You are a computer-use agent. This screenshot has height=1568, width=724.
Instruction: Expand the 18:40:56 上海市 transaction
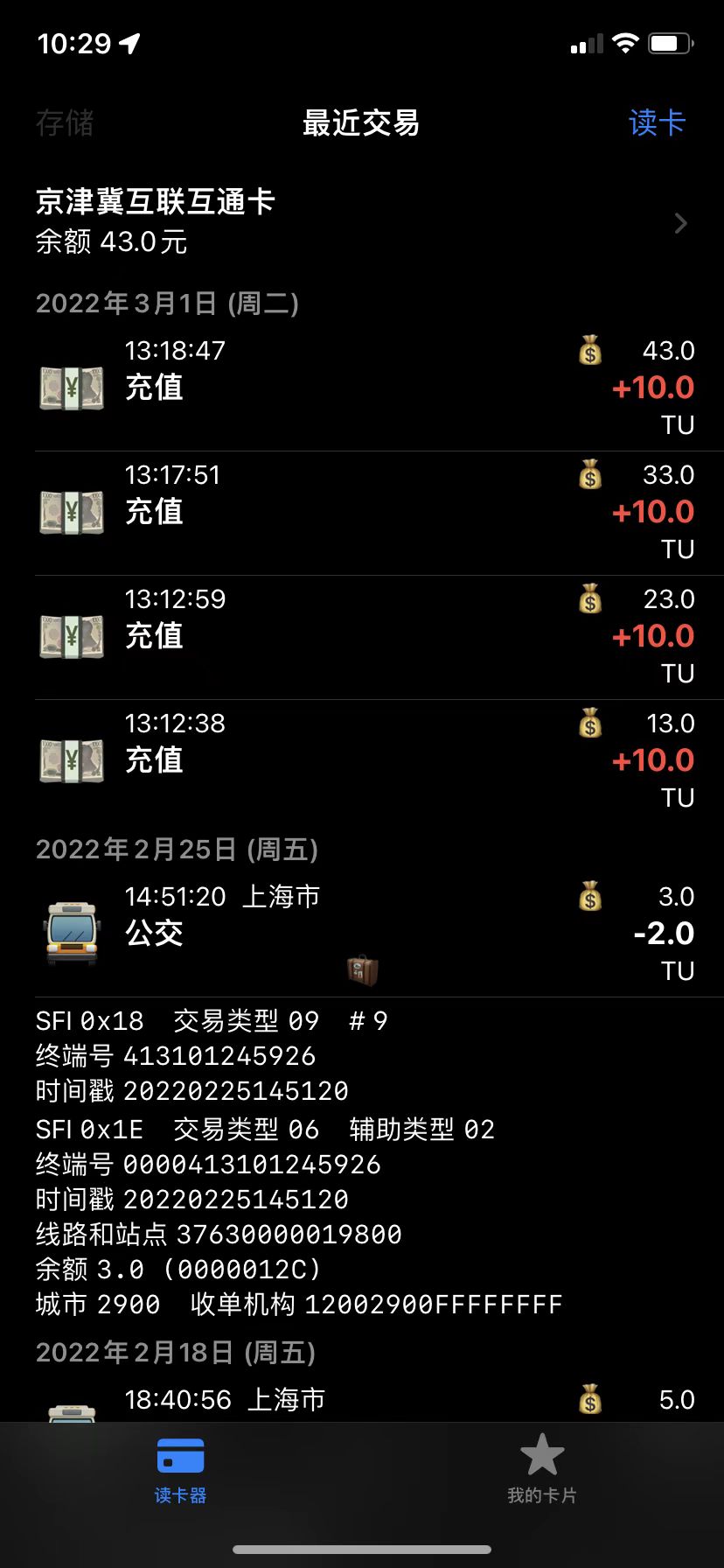[362, 1400]
